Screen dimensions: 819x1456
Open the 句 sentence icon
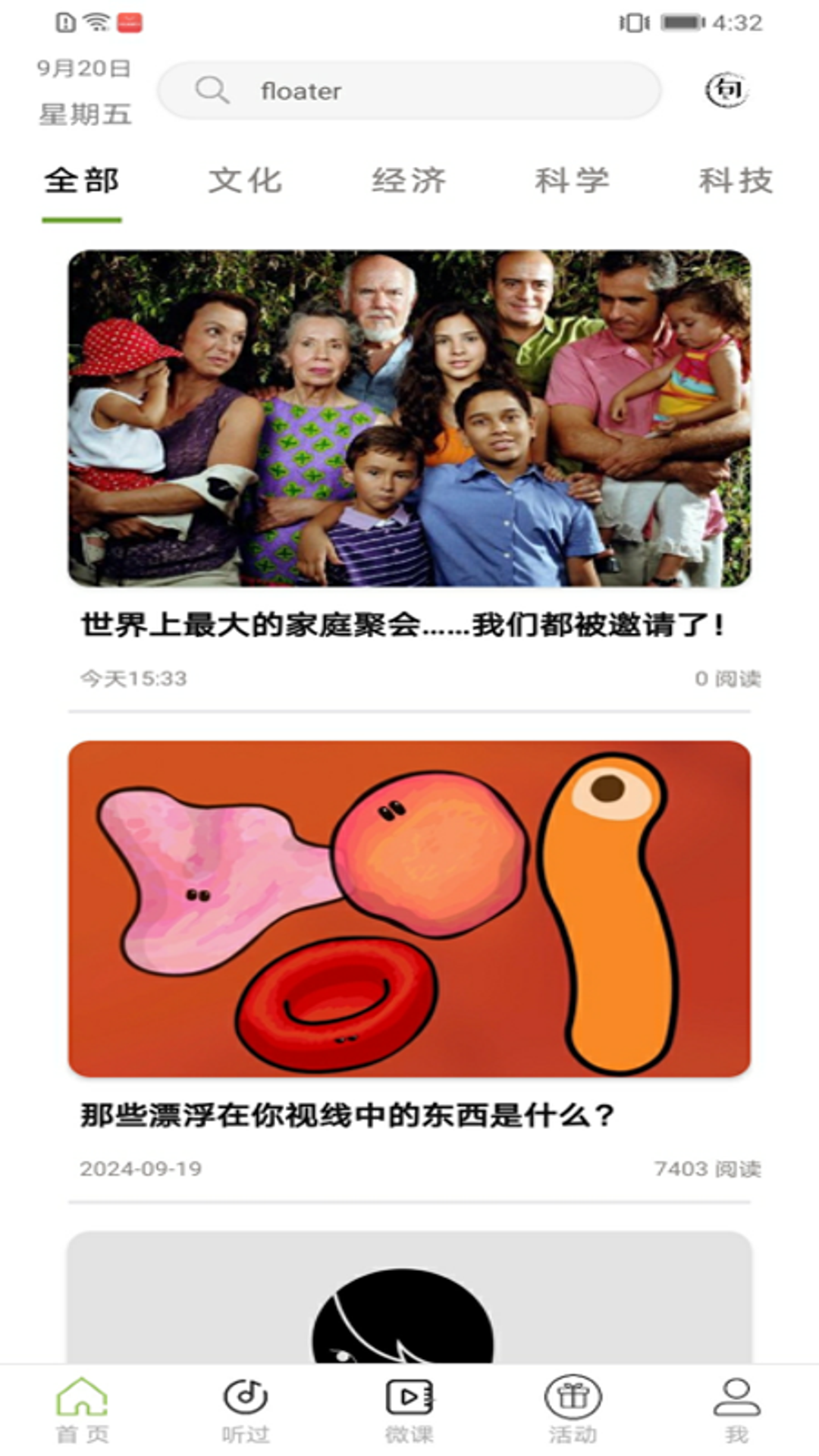pyautogui.click(x=726, y=91)
